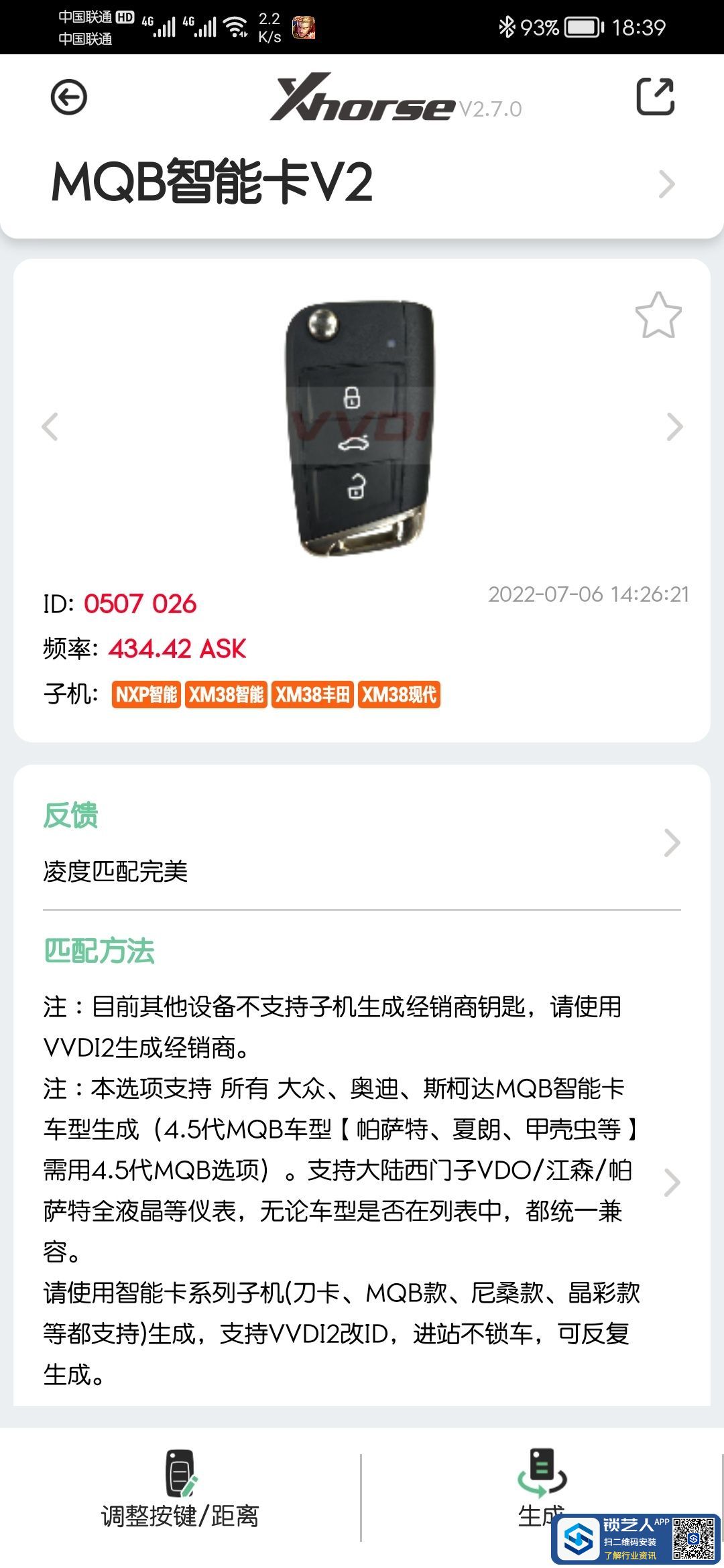Share this key page via export icon
The image size is (724, 1568).
point(655,97)
